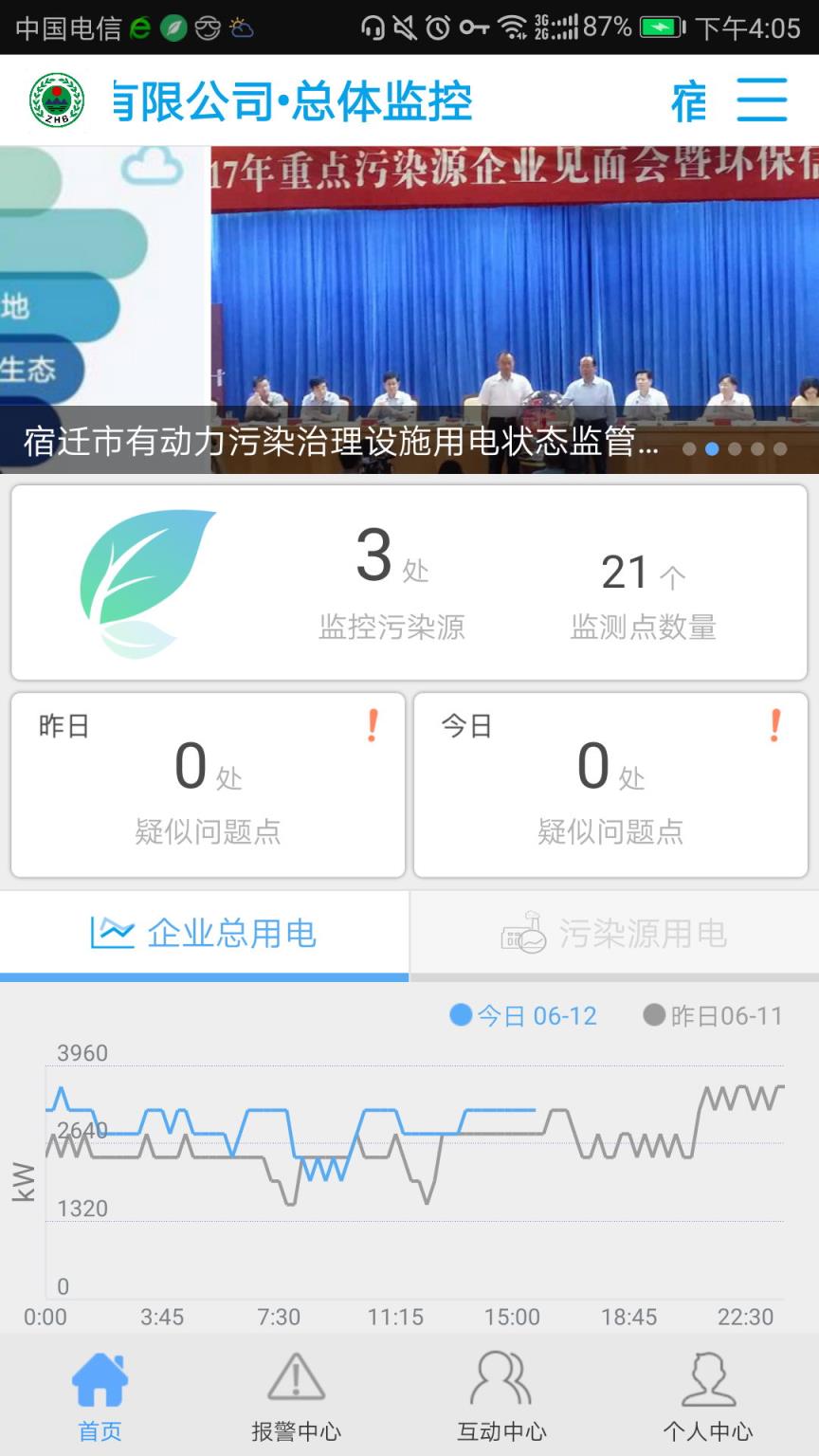Open the hamburger menu top right
This screenshot has width=819, height=1456.
(761, 99)
